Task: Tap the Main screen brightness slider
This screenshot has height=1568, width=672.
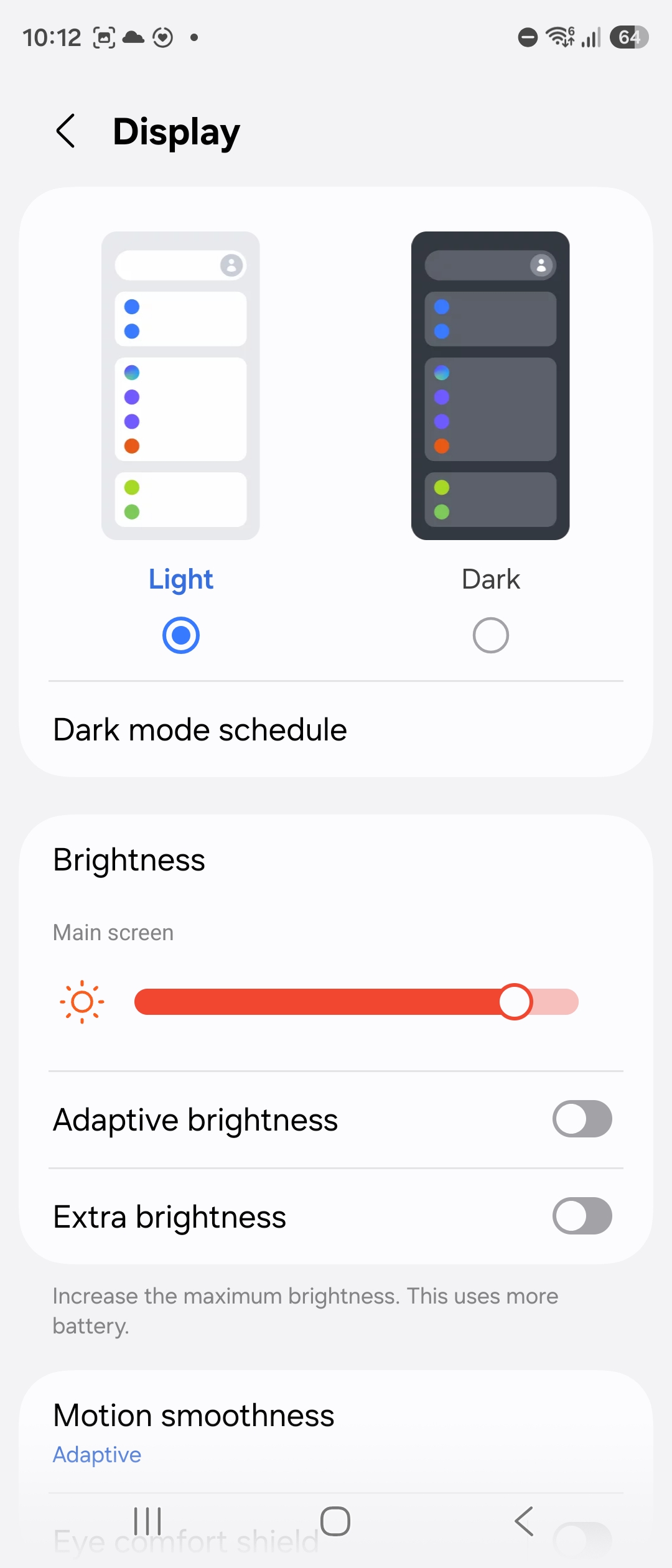Action: (357, 1002)
